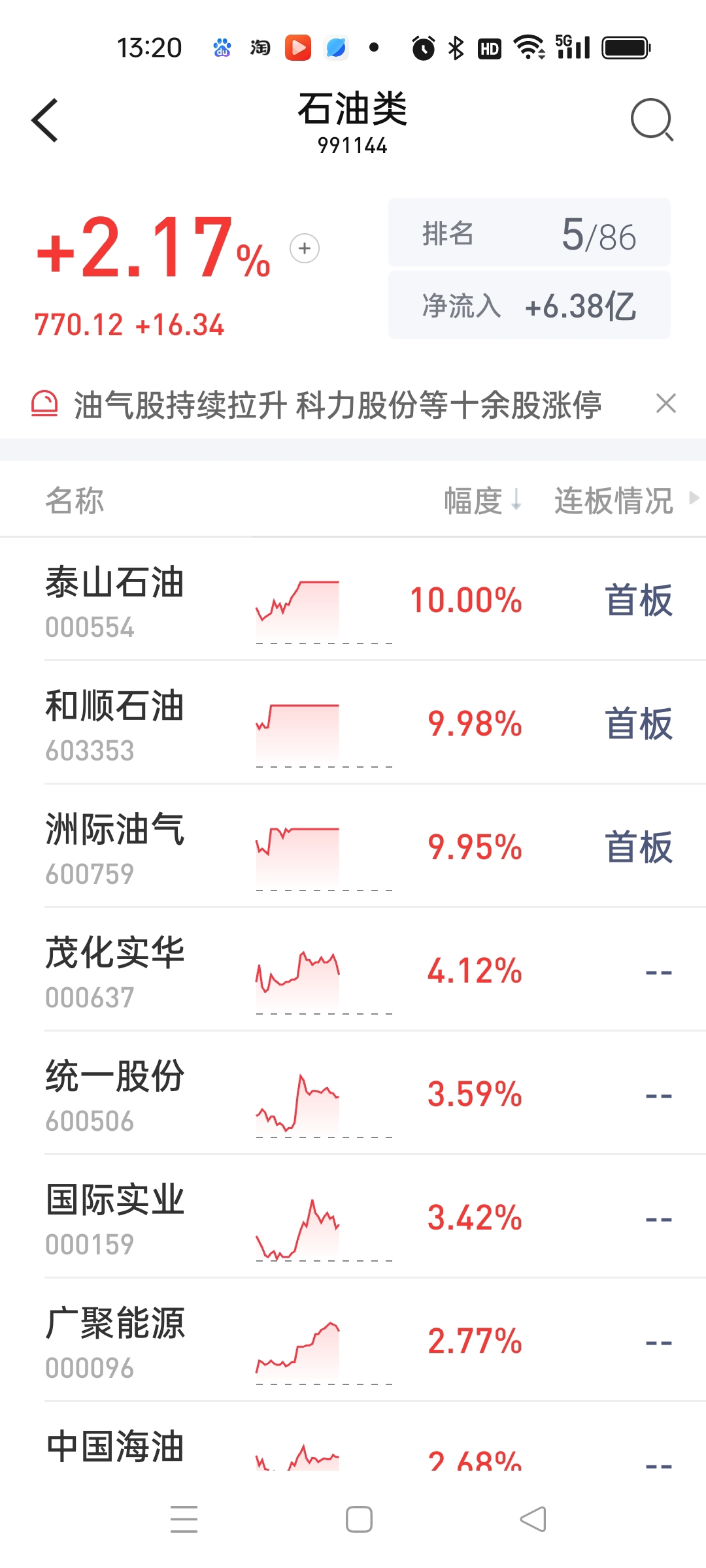Viewport: 706px width, 1568px height.
Task: Open stock 泰山石油 000554
Action: click(353, 600)
